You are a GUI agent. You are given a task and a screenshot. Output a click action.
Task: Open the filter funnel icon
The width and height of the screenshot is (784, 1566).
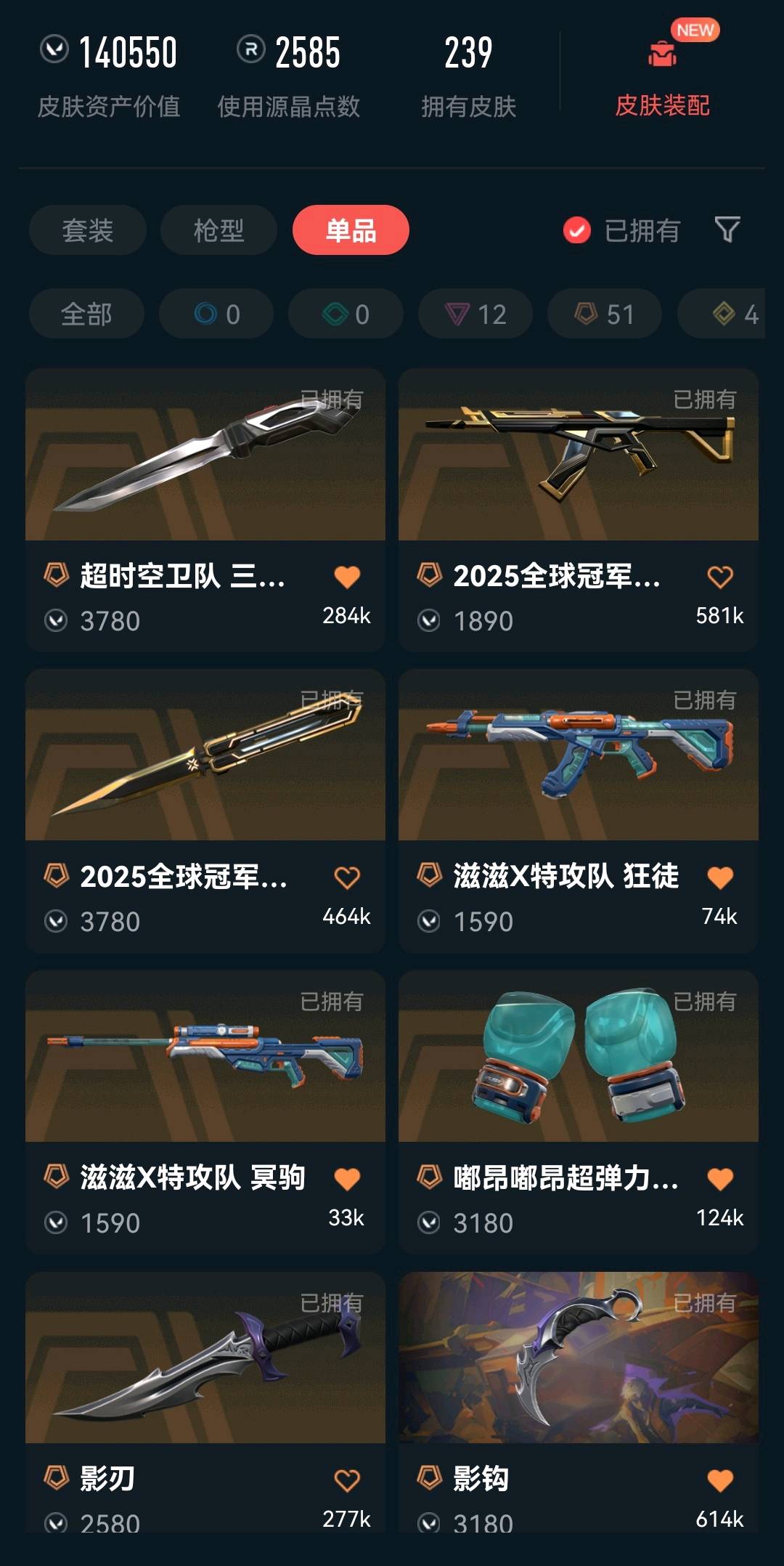pyautogui.click(x=727, y=230)
